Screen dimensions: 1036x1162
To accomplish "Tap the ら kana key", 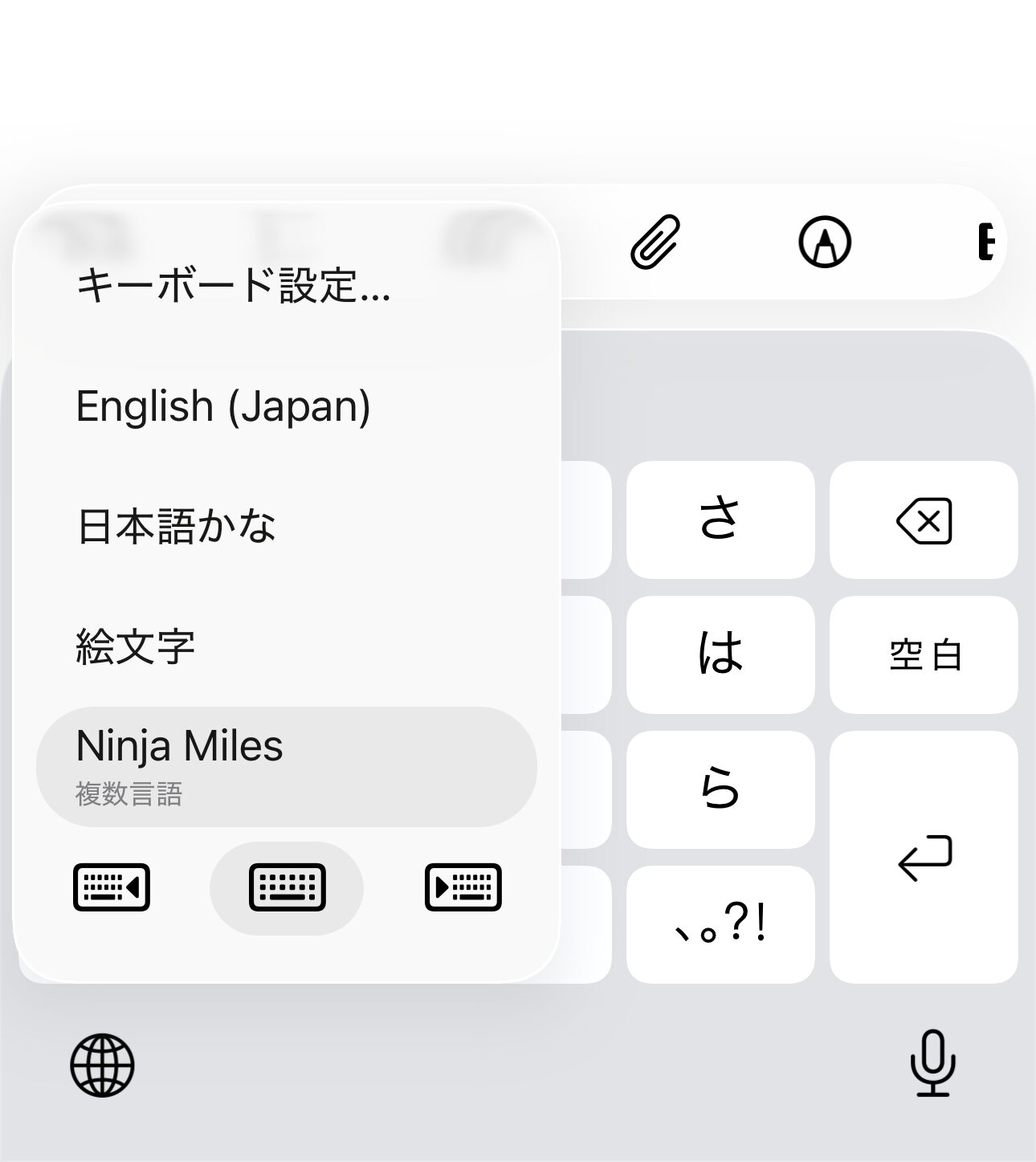I will click(x=720, y=789).
